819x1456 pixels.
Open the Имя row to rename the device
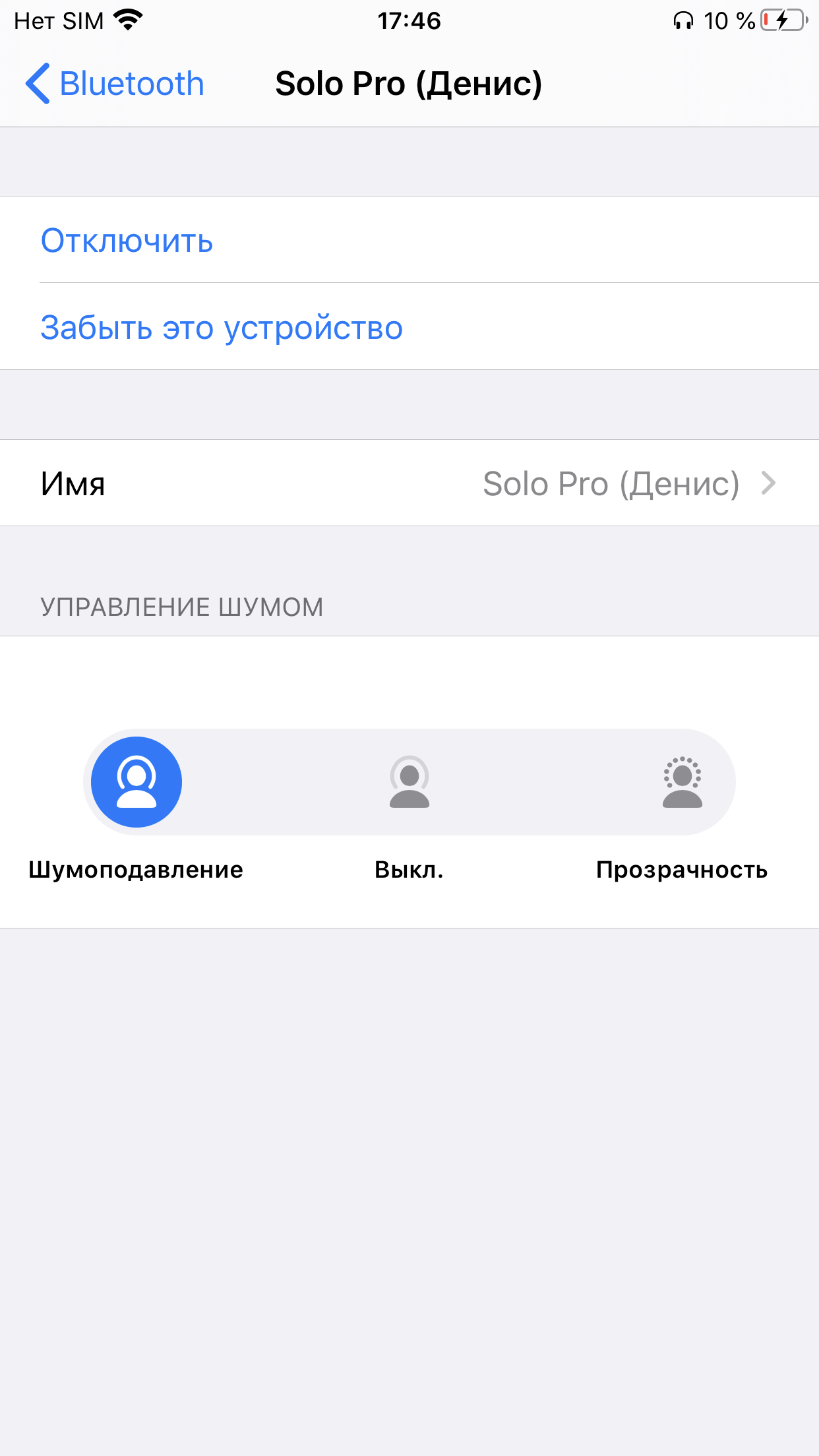point(409,483)
